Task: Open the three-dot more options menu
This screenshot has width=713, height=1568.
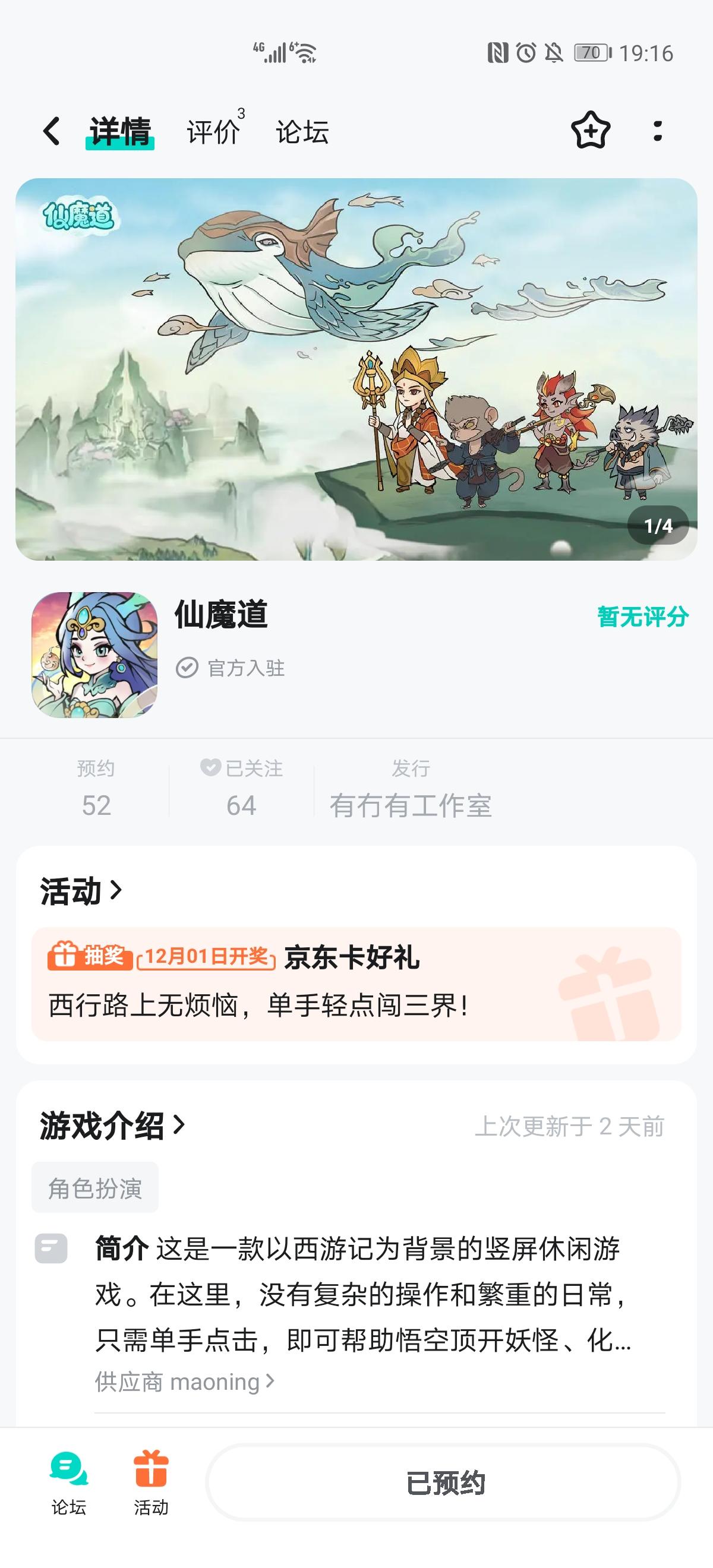Action: 657,132
